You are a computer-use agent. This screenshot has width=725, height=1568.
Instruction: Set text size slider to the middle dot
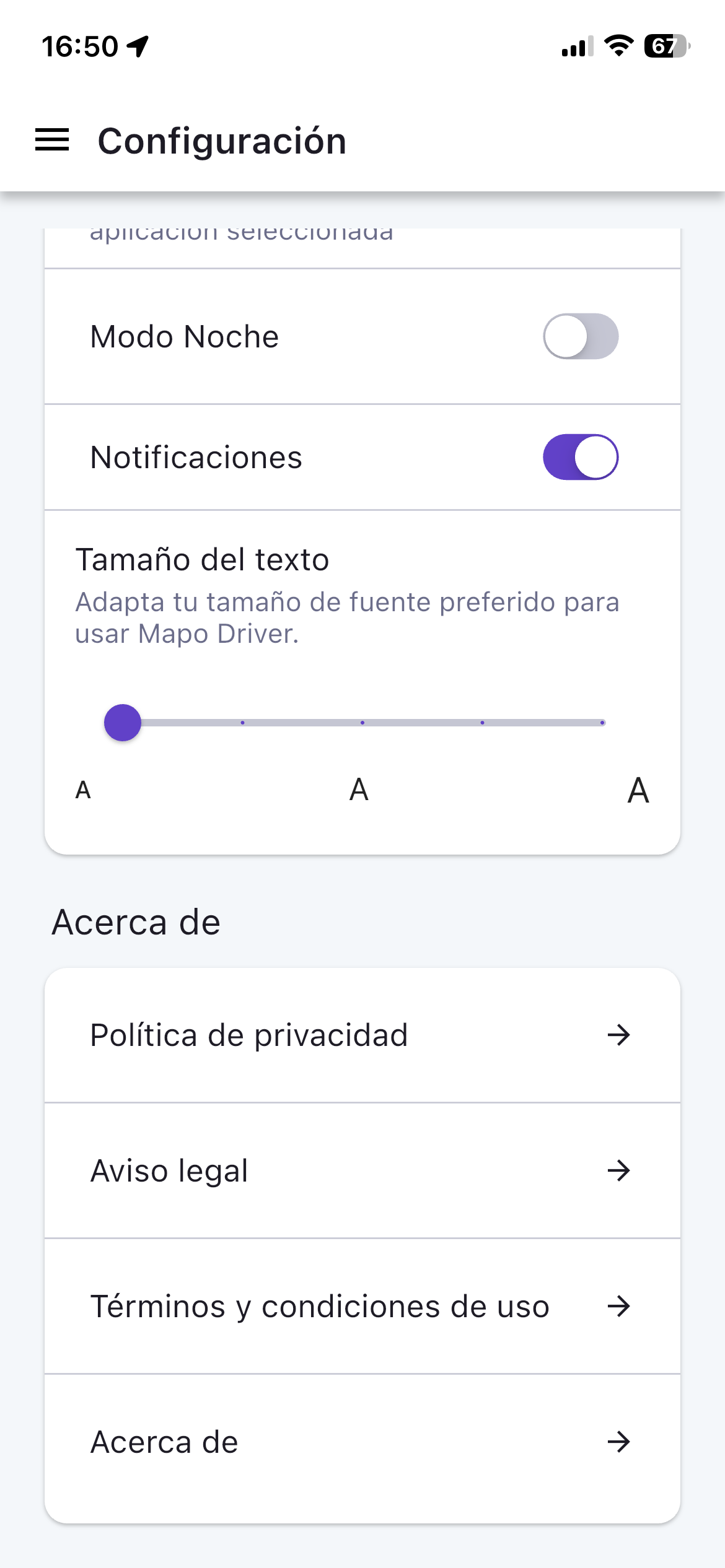[x=362, y=723]
